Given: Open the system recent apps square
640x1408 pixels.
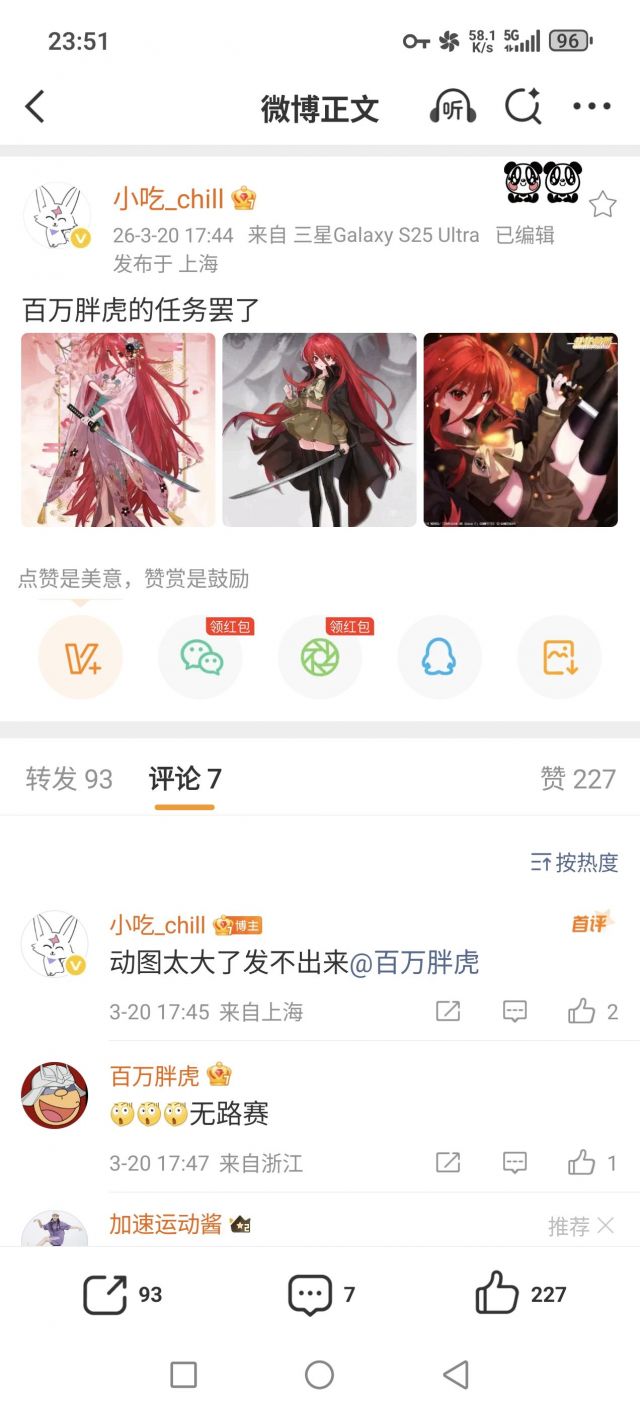Looking at the screenshot, I should point(183,1375).
